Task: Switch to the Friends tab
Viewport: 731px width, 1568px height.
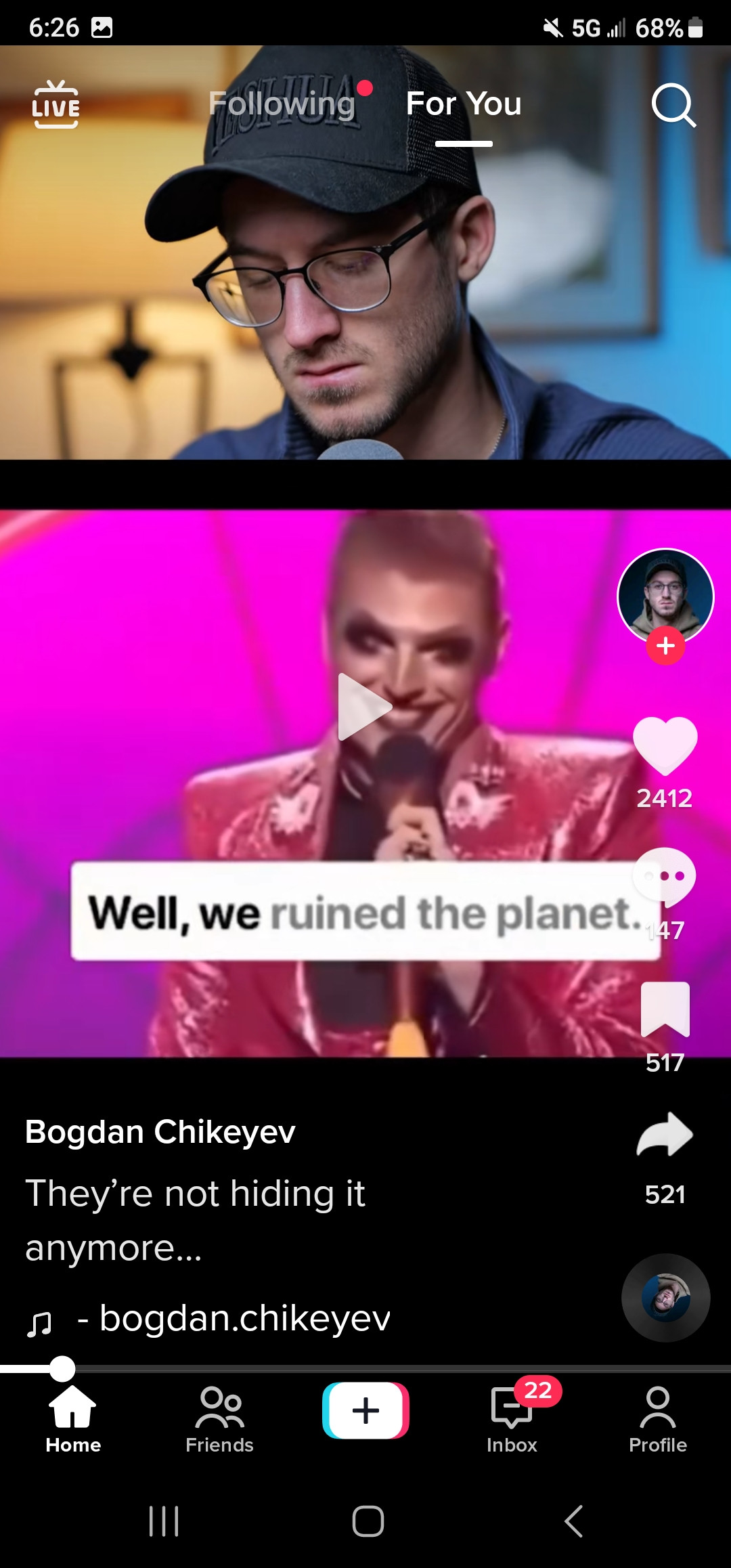Action: (x=219, y=1419)
